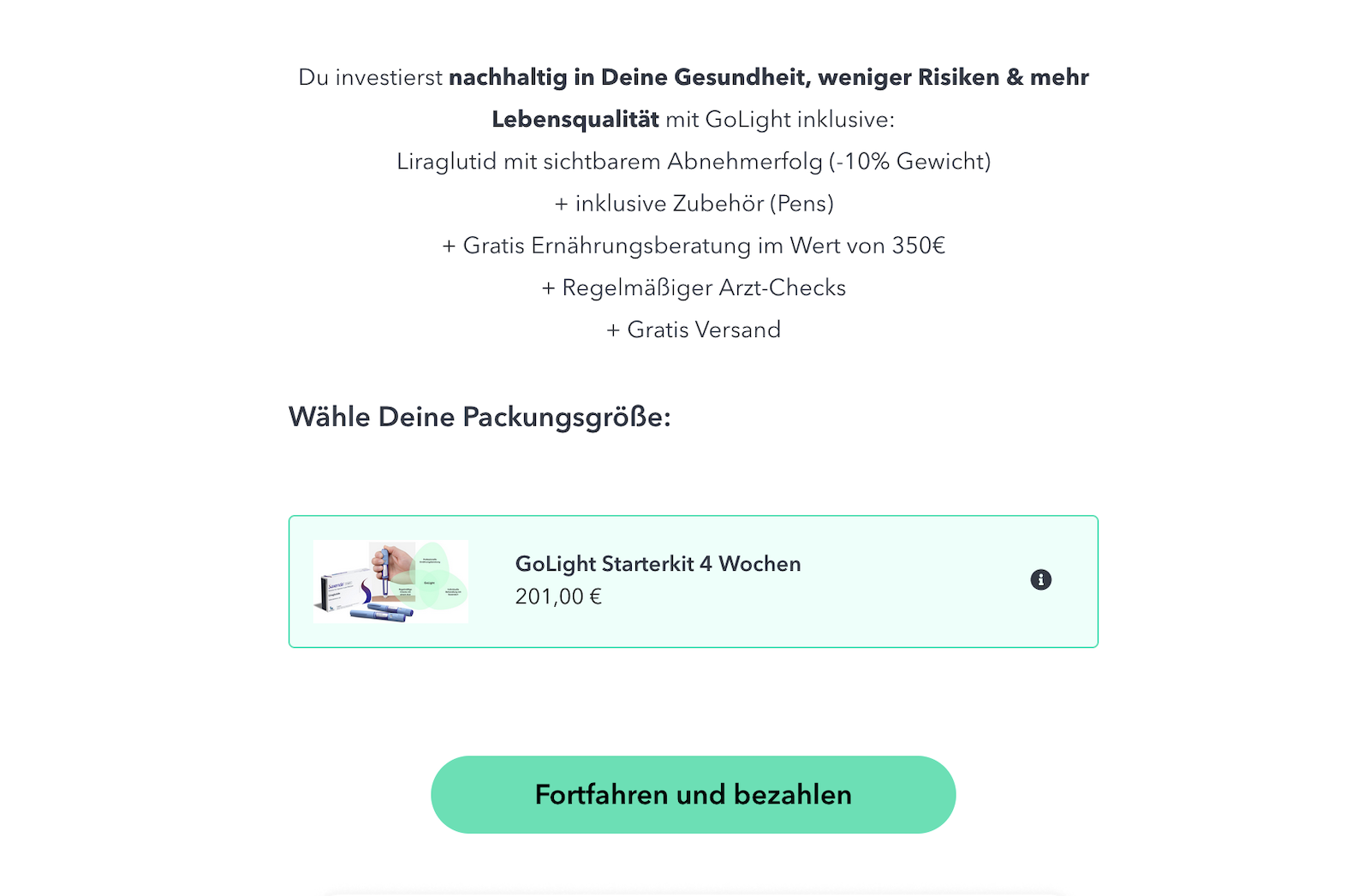Tap Fortfahren und bezahlen button
The image size is (1370, 896).
coord(693,794)
